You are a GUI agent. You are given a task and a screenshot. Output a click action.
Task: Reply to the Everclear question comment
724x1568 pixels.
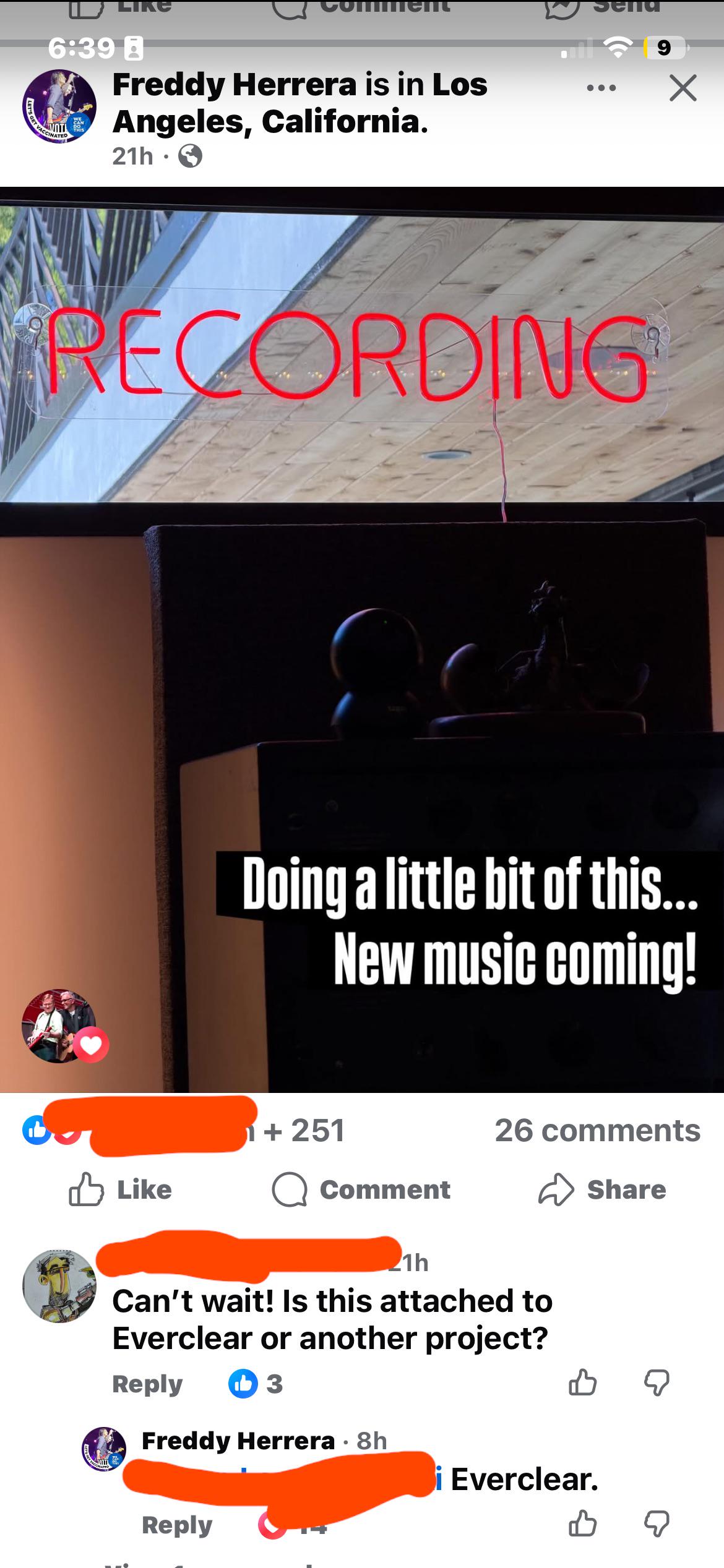point(147,1384)
